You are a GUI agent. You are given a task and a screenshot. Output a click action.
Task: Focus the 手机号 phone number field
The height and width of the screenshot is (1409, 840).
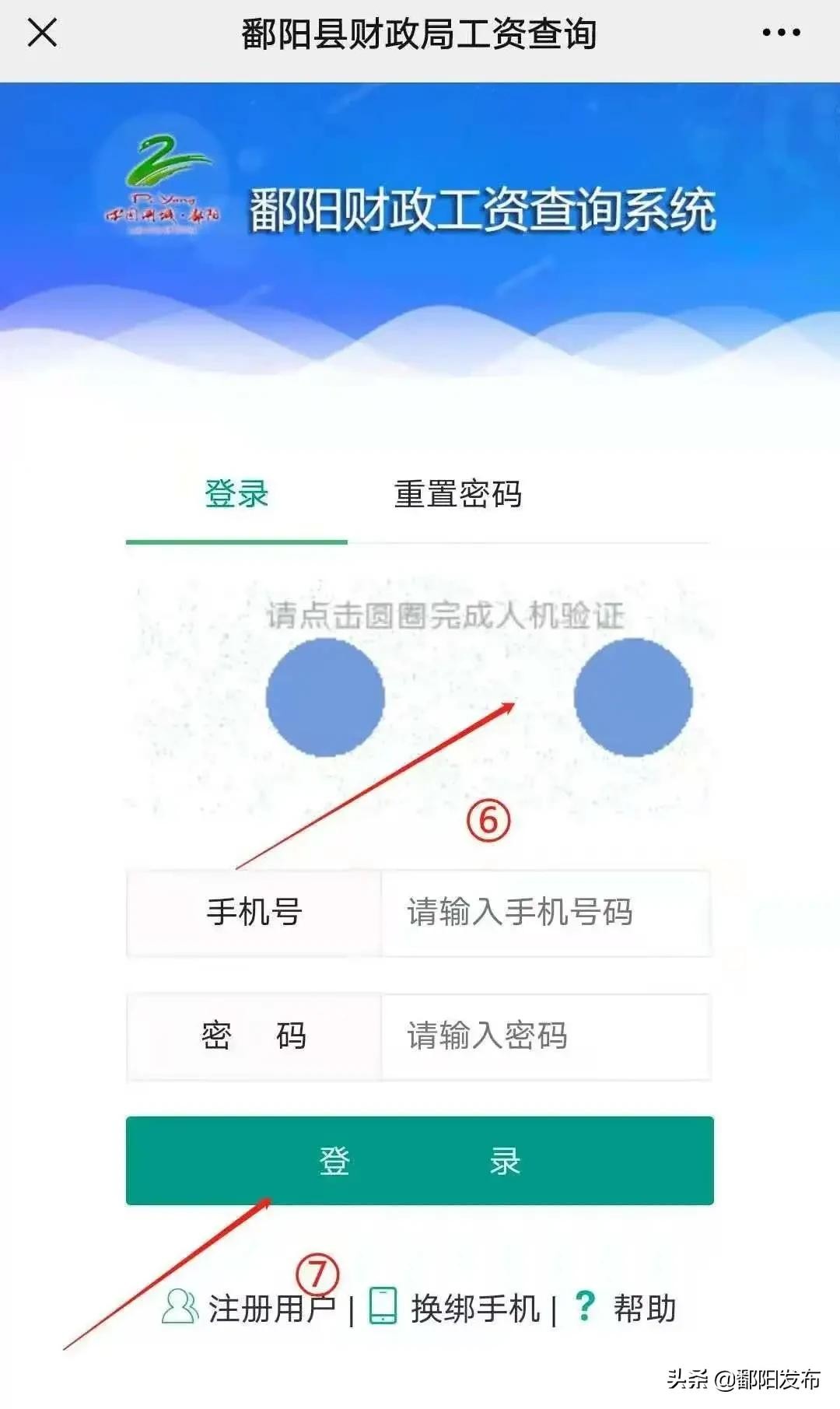point(544,913)
